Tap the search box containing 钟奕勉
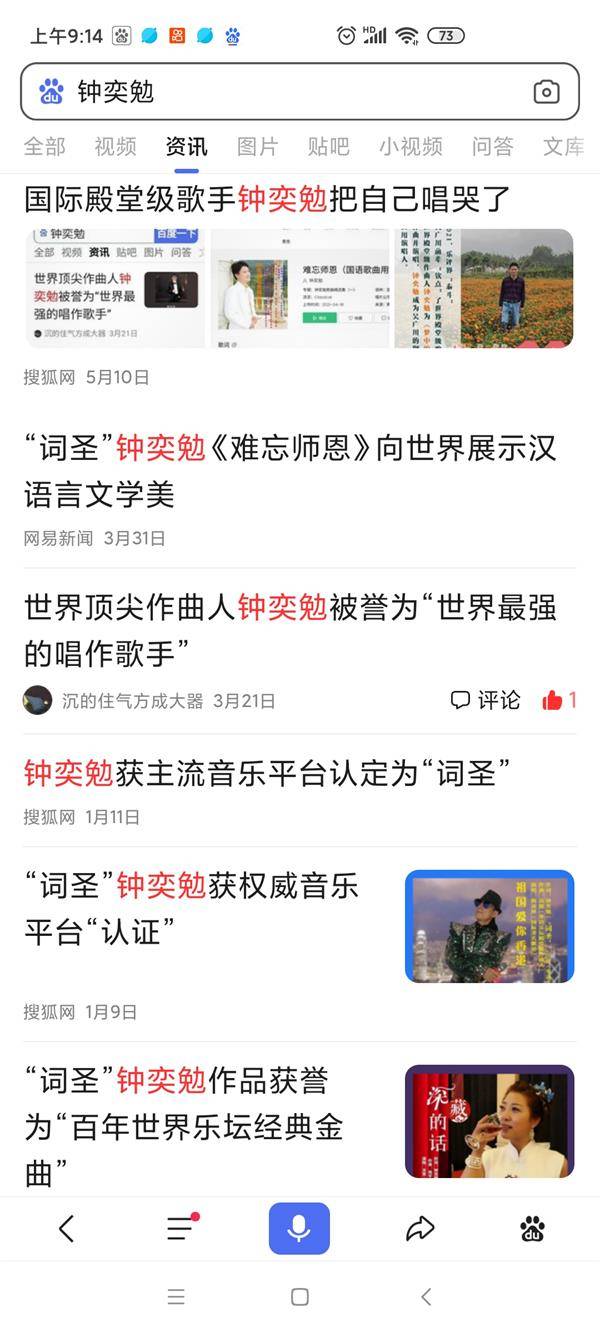 pyautogui.click(x=299, y=92)
